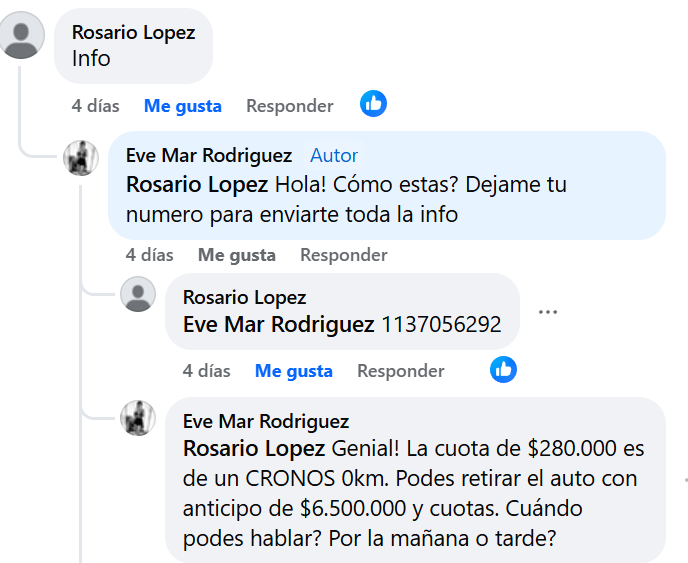Tap Me gusta under Rosario's Info comment
688x563 pixels.
click(x=183, y=106)
